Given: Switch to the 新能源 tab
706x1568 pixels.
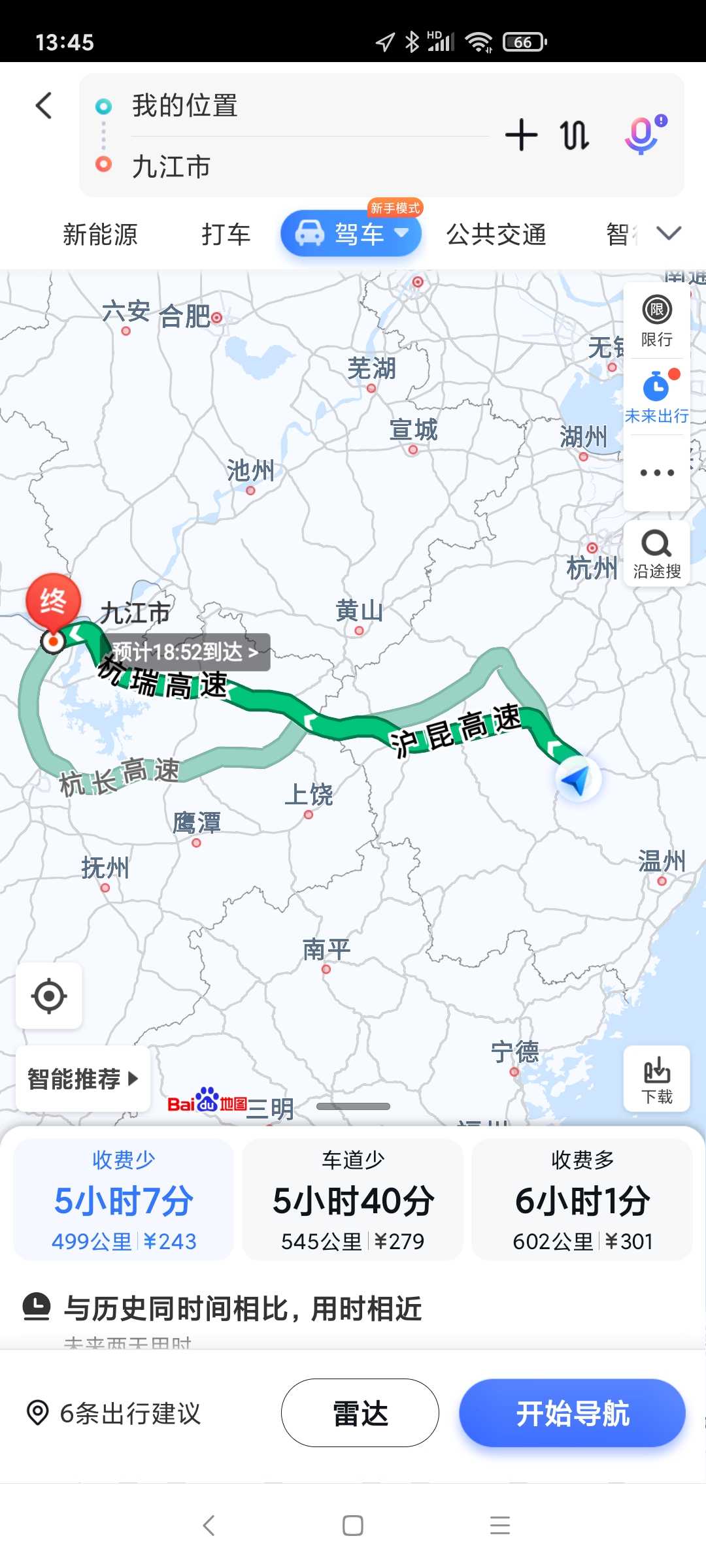Looking at the screenshot, I should (100, 234).
